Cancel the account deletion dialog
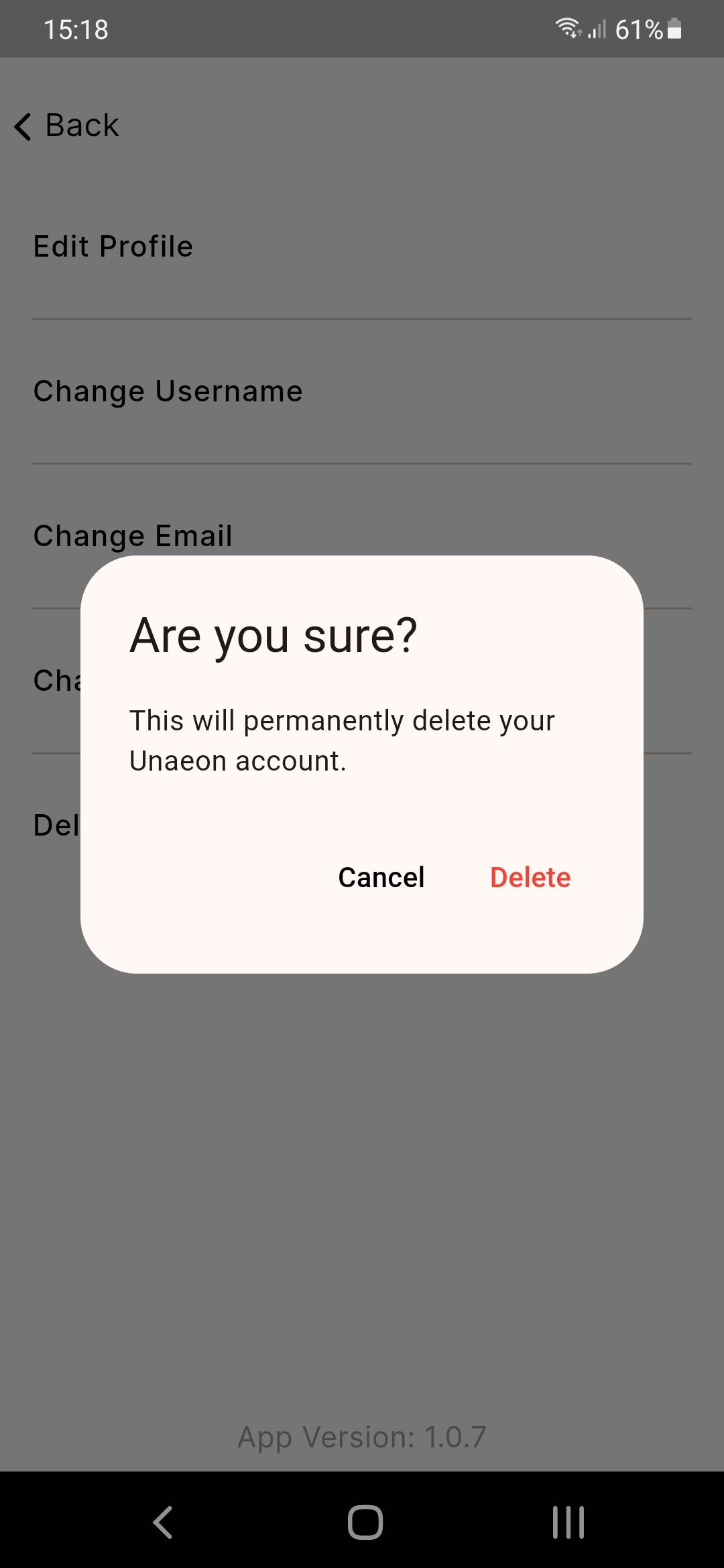The height and width of the screenshot is (1568, 724). coord(381,876)
